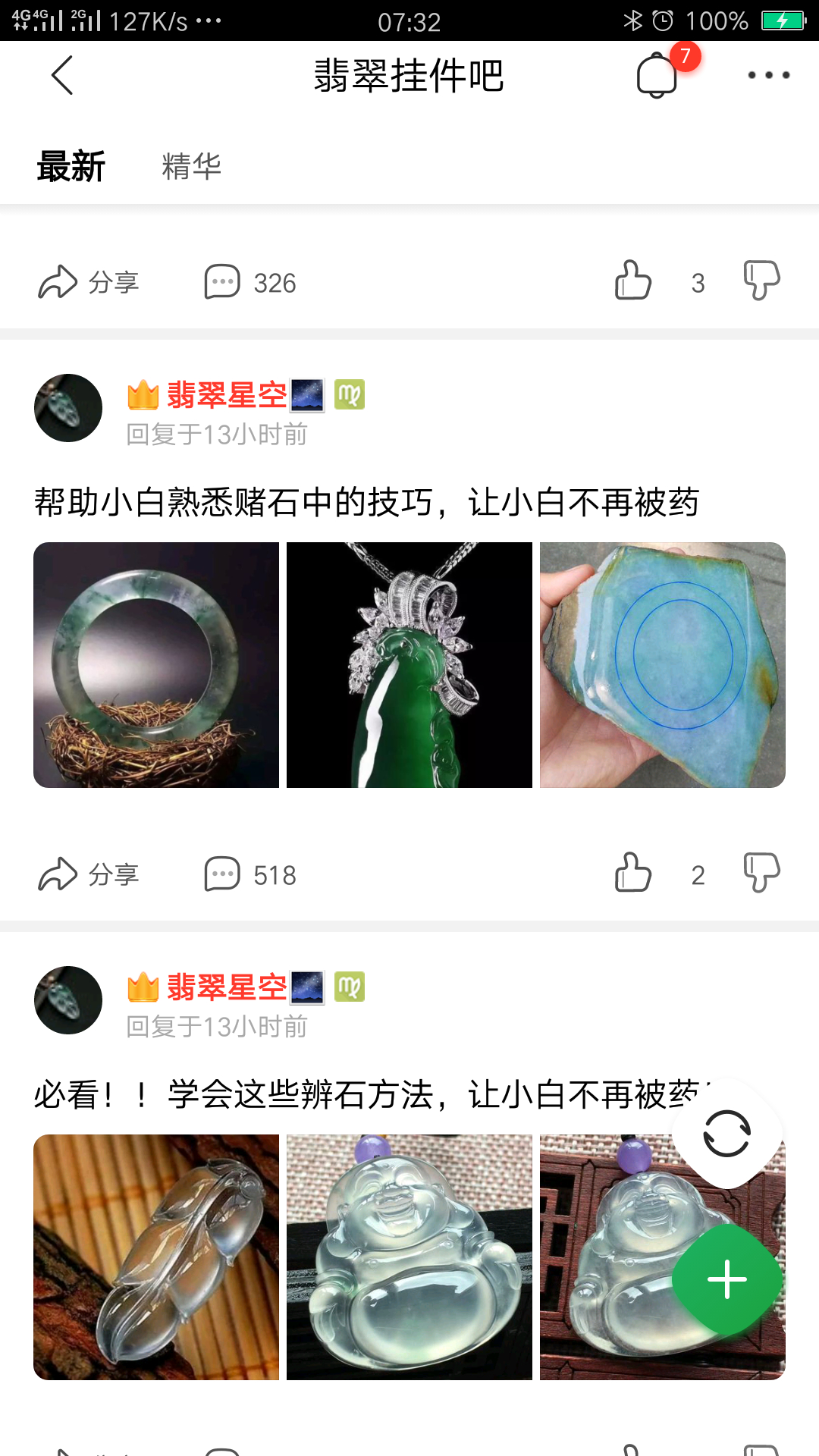This screenshot has width=819, height=1456.
Task: Dislike the post with 518 comments
Action: [761, 873]
